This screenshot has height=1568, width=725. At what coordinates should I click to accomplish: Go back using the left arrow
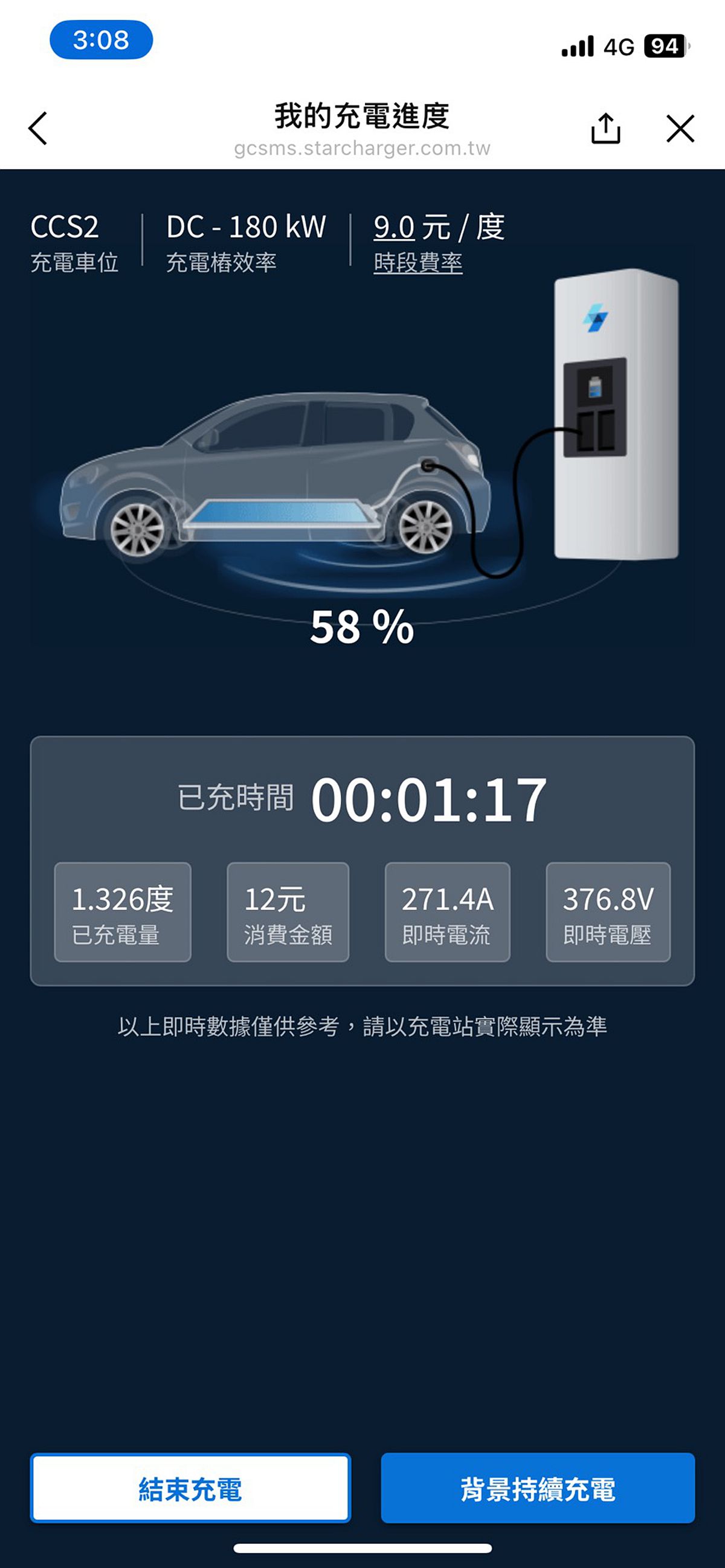[37, 129]
